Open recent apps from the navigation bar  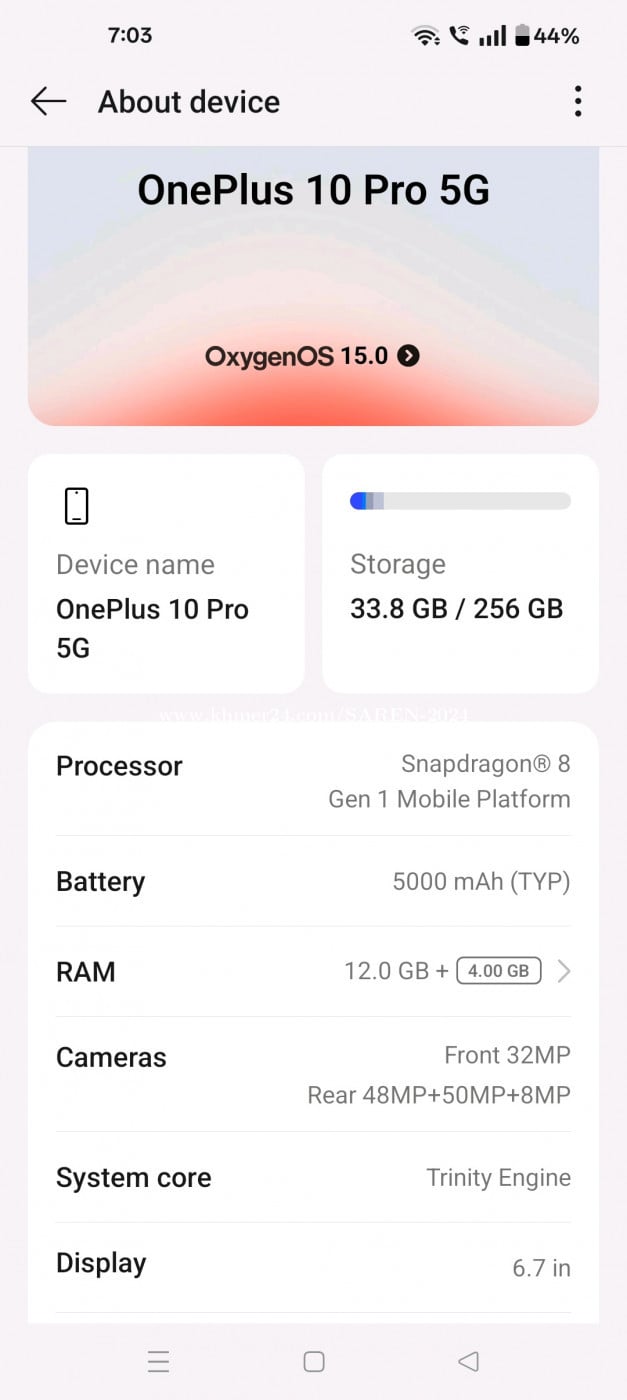click(x=158, y=1361)
